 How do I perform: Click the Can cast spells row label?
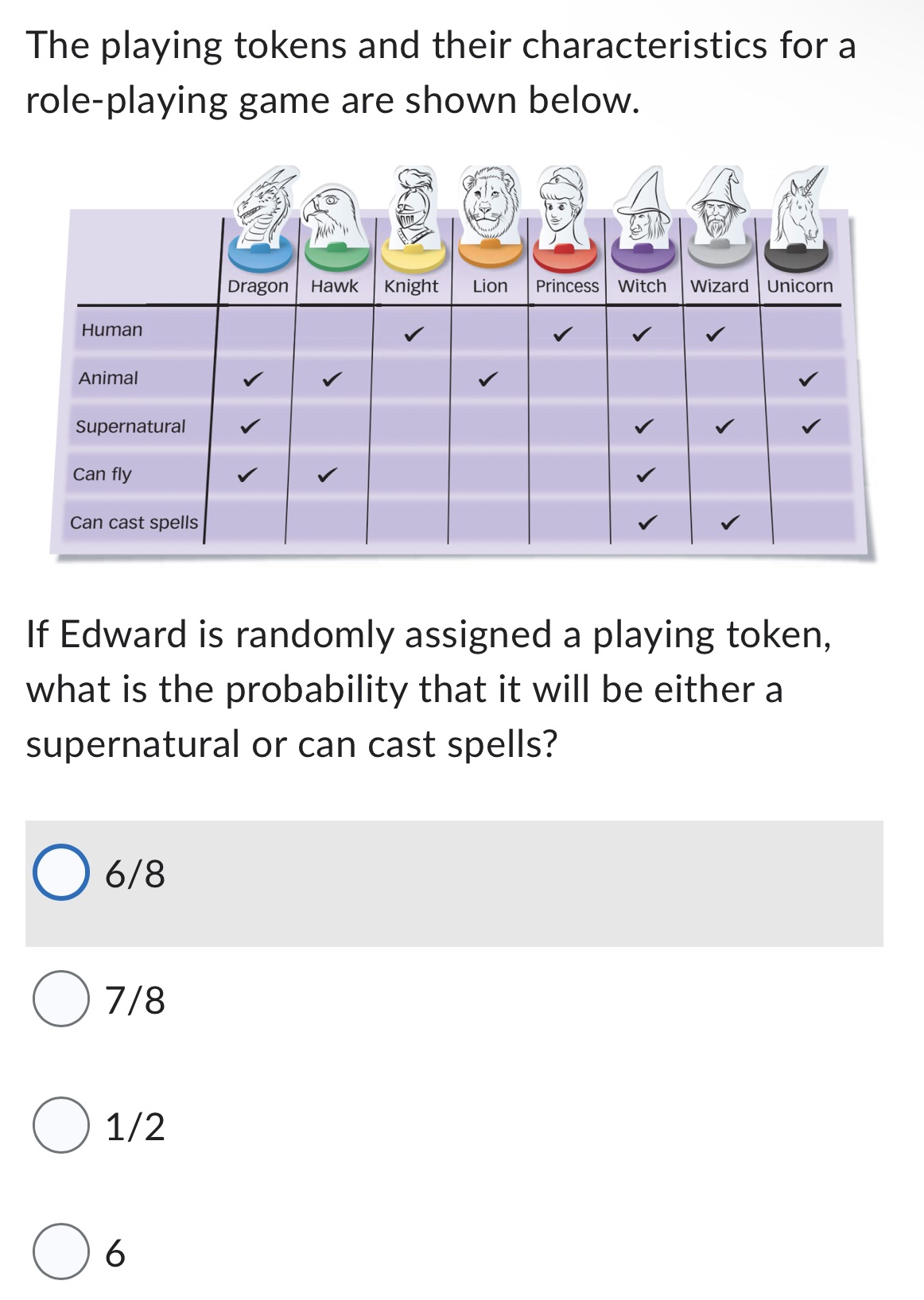point(133,523)
